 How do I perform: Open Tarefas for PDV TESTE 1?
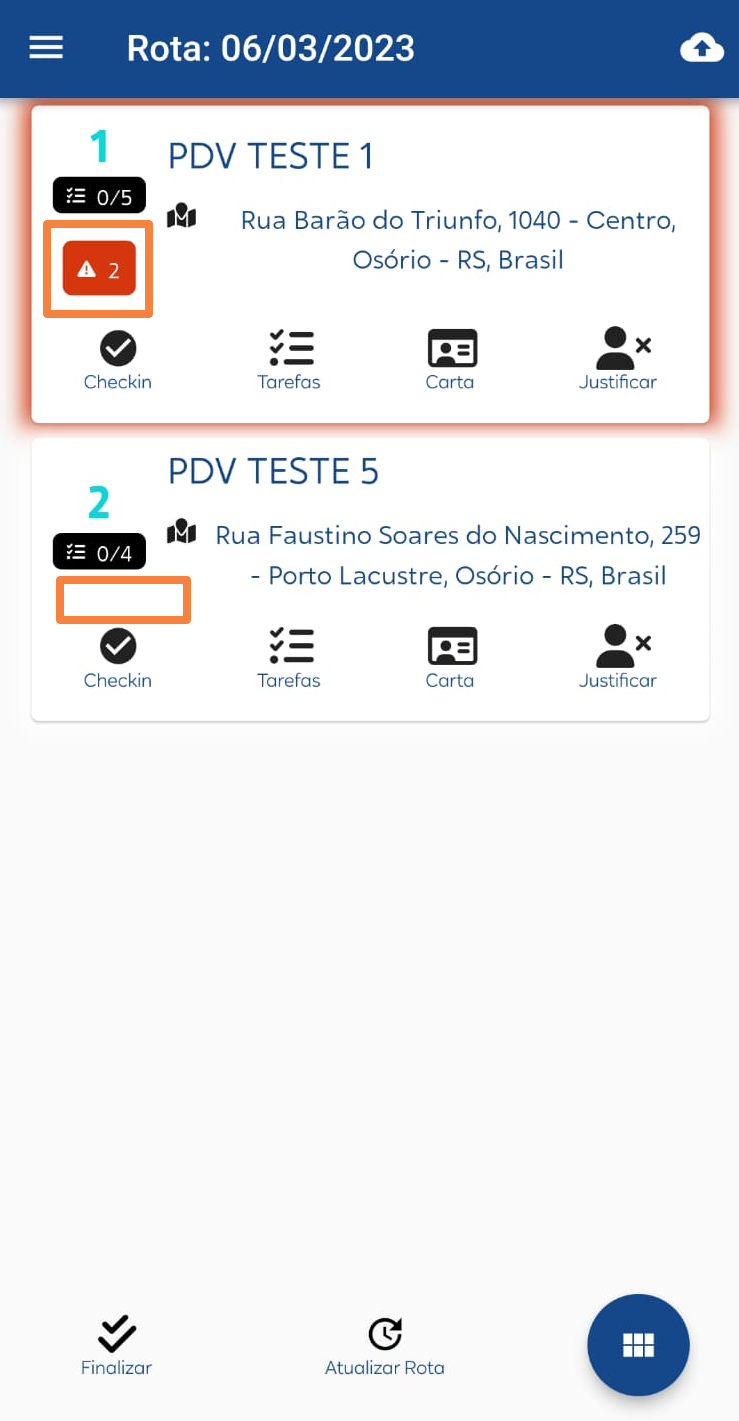[289, 360]
